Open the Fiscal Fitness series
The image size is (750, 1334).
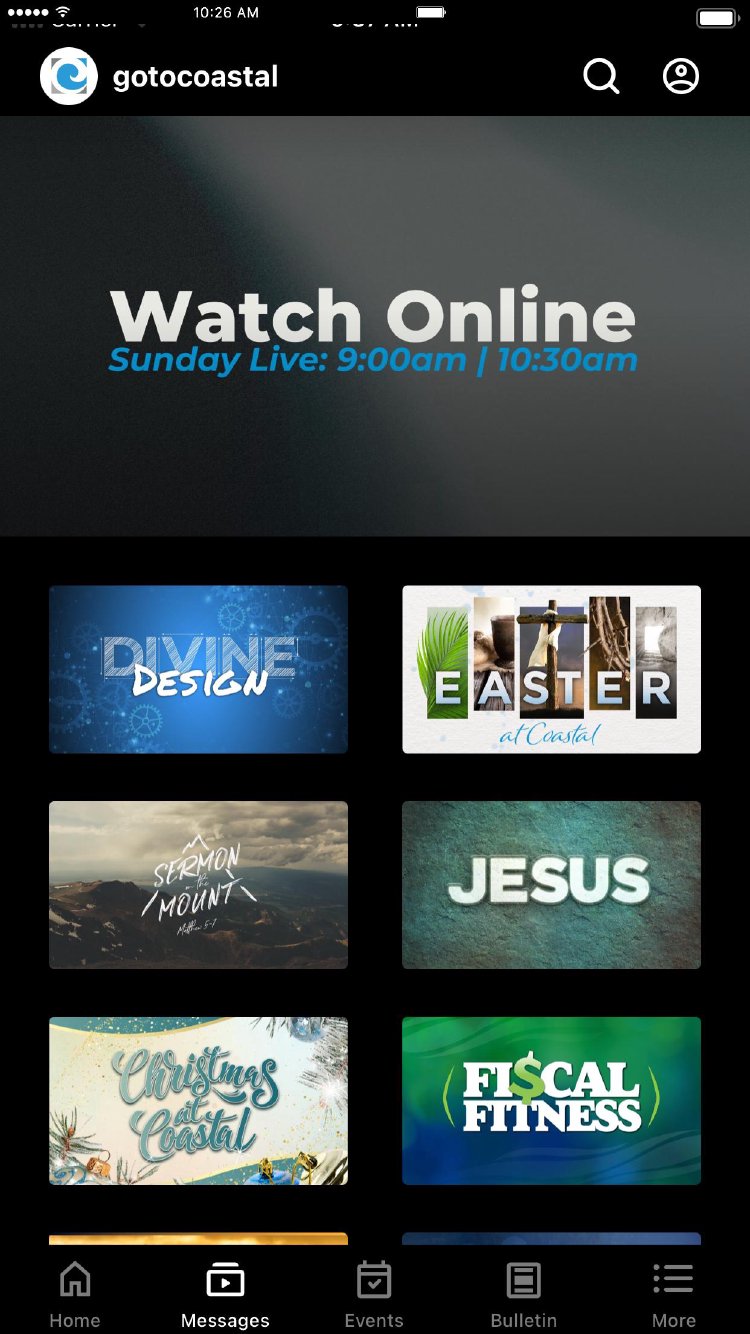[x=551, y=1101]
